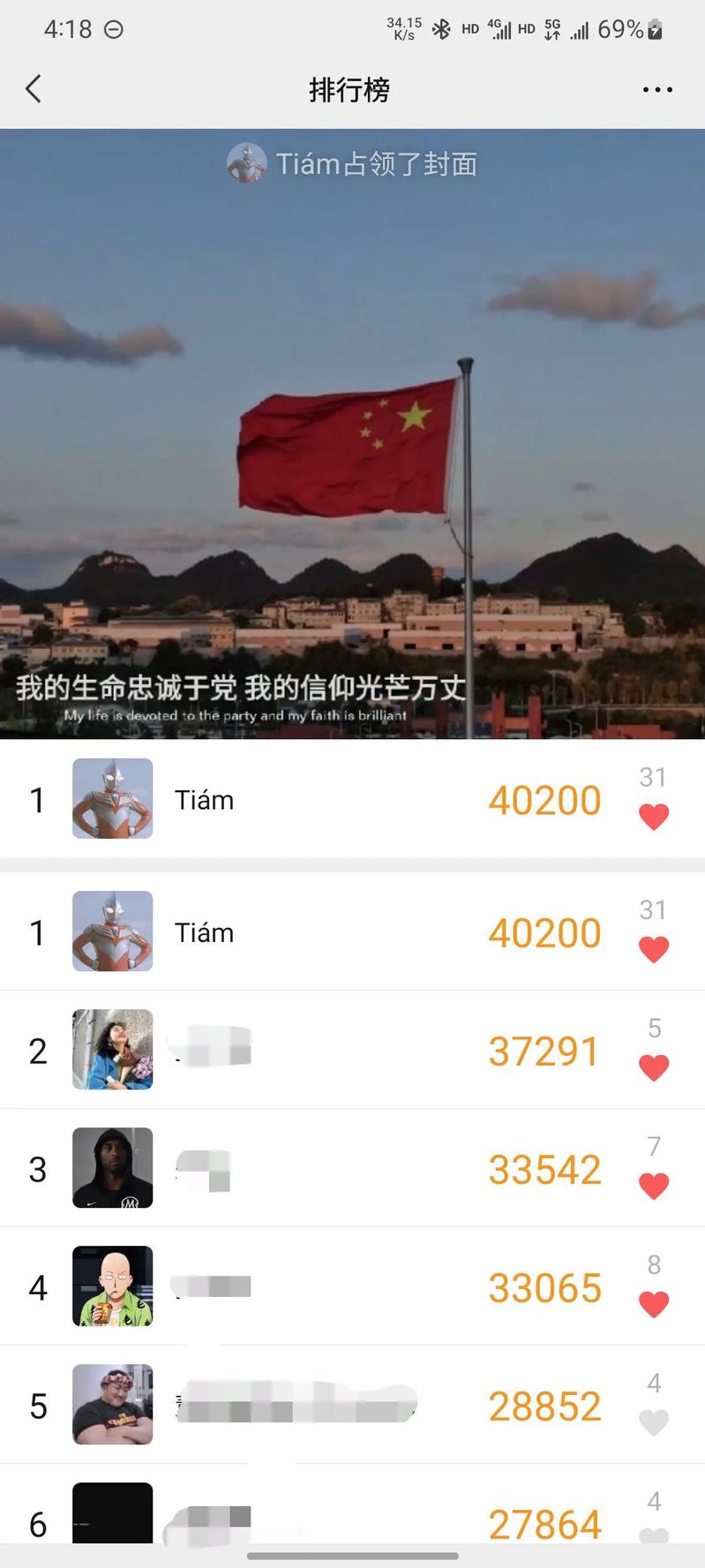Image resolution: width=705 pixels, height=1568 pixels.
Task: Like the entry with 33542 steps
Action: click(653, 1187)
